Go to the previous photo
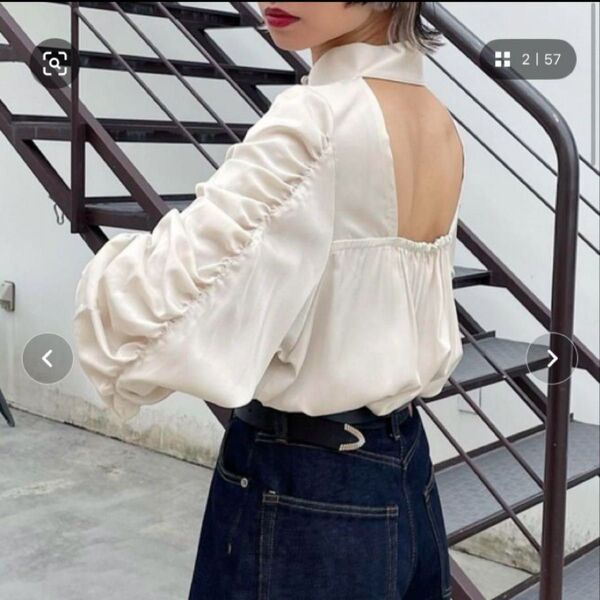 (x=47, y=358)
